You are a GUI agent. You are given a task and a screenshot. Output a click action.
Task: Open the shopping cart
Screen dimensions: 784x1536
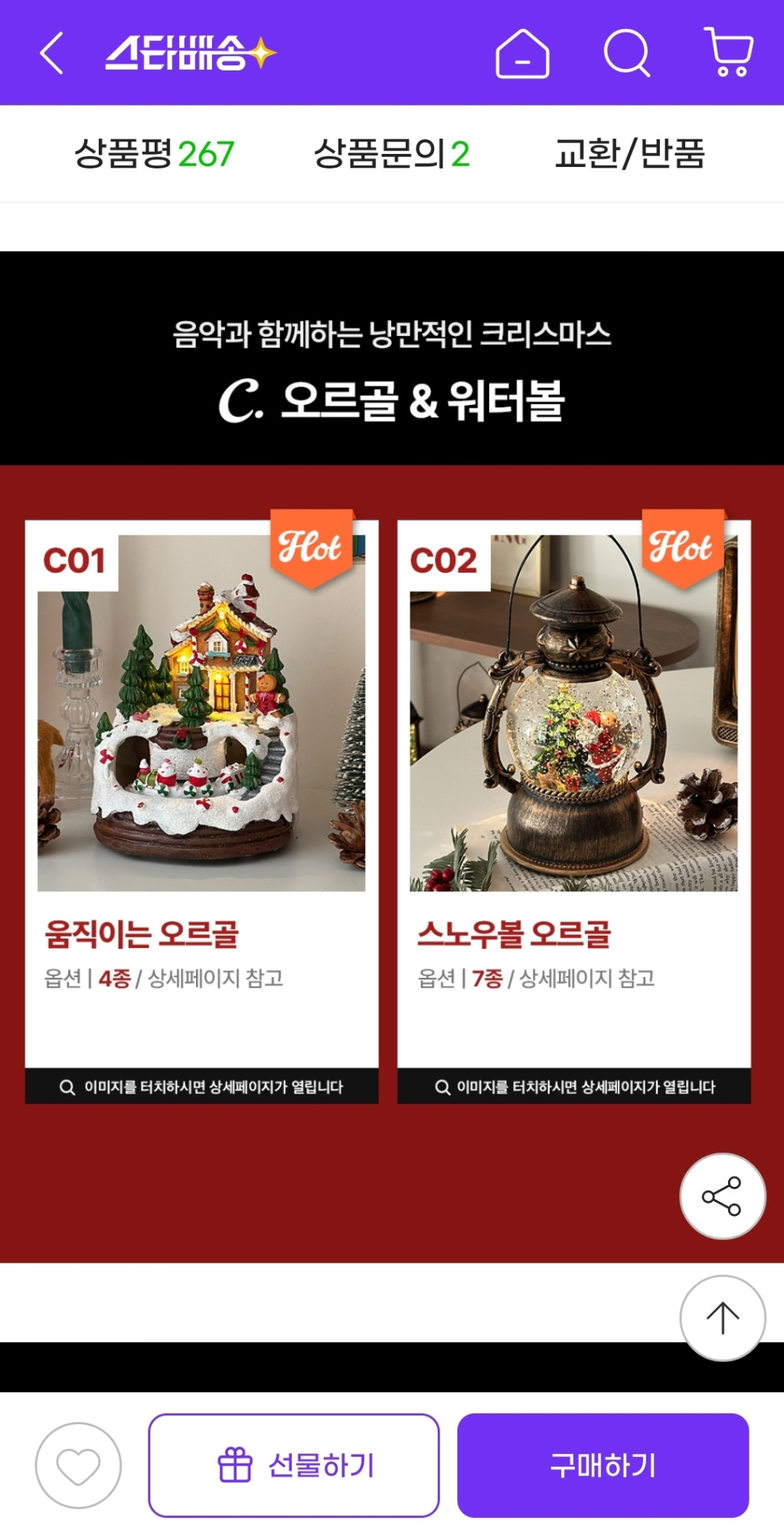point(729,52)
